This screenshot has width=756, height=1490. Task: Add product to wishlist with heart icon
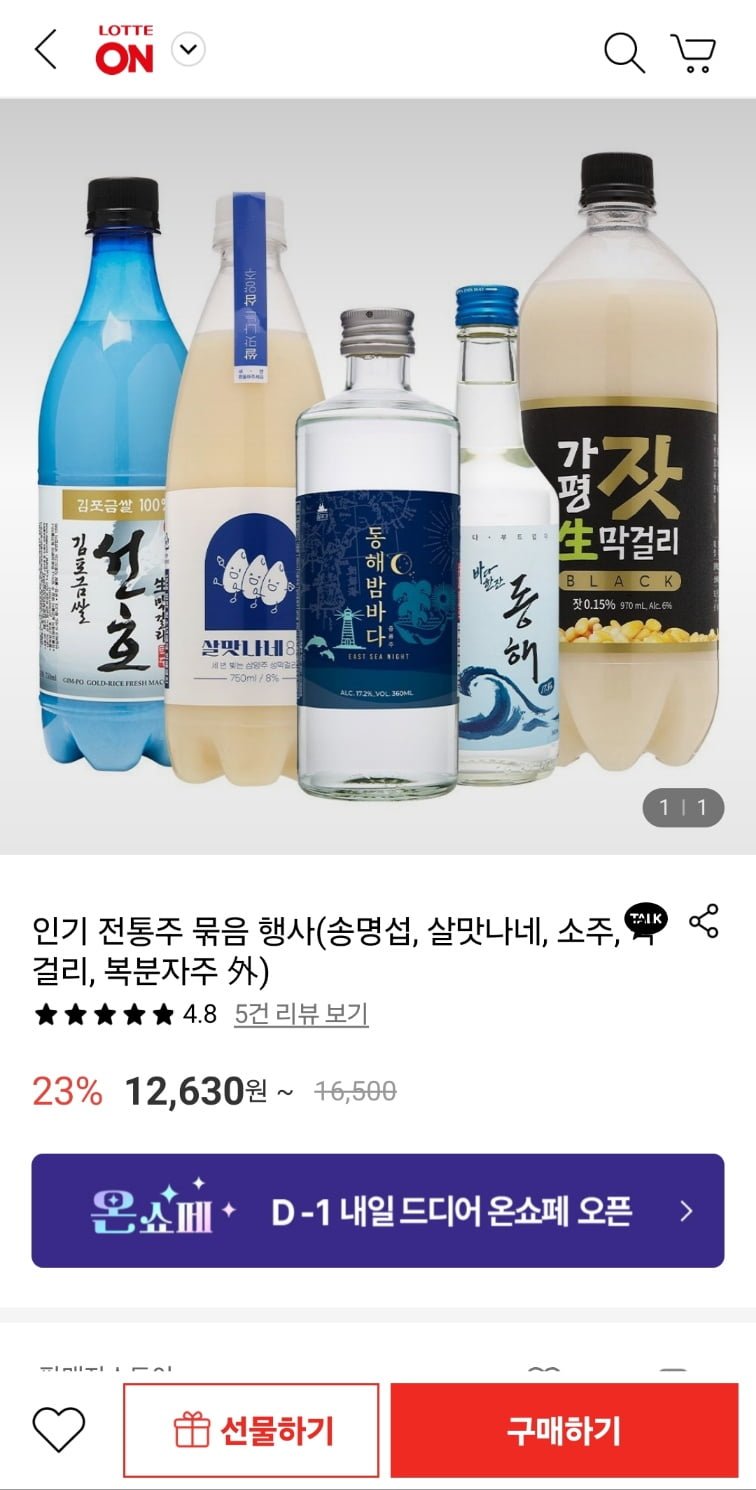59,1430
